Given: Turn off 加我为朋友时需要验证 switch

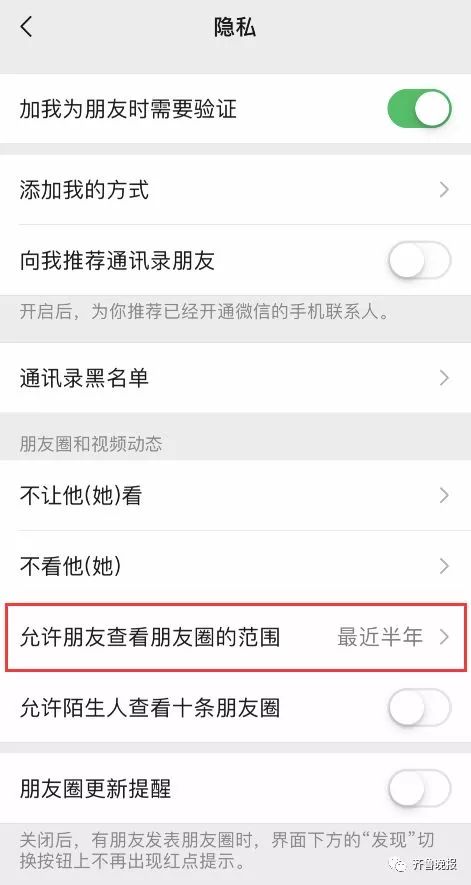Looking at the screenshot, I should [x=419, y=108].
